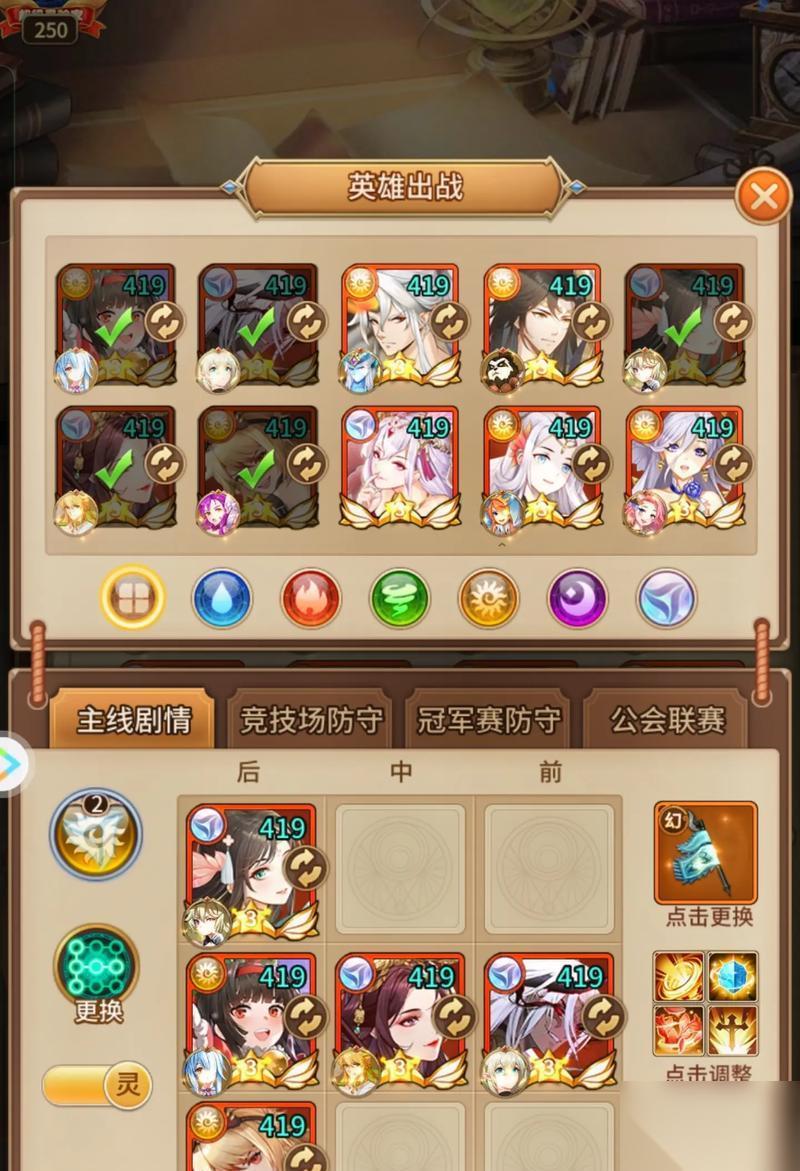This screenshot has height=1171, width=800.
Task: Filter heroes by fire element
Action: tap(311, 598)
